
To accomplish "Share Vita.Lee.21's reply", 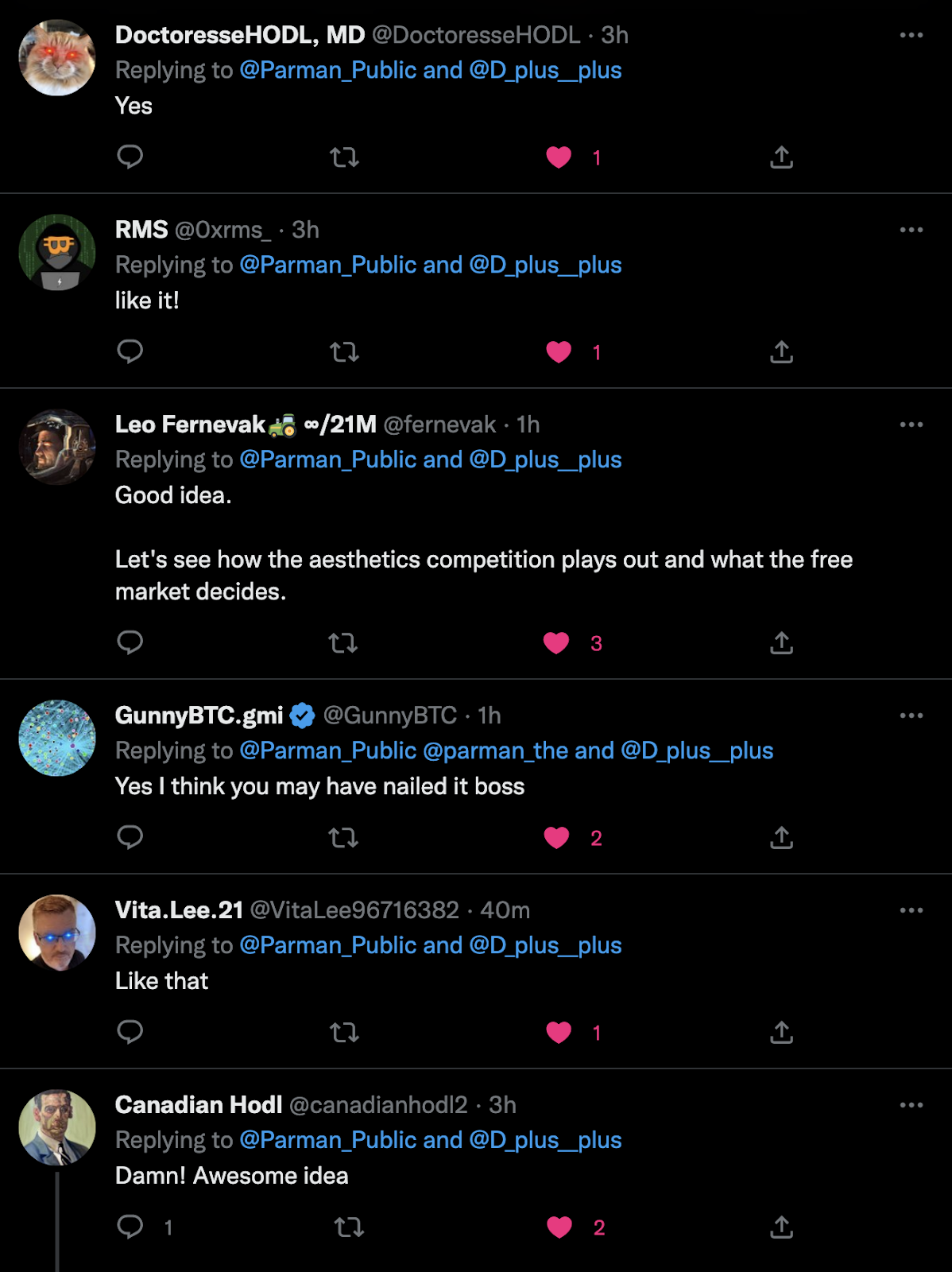I will tap(781, 1032).
